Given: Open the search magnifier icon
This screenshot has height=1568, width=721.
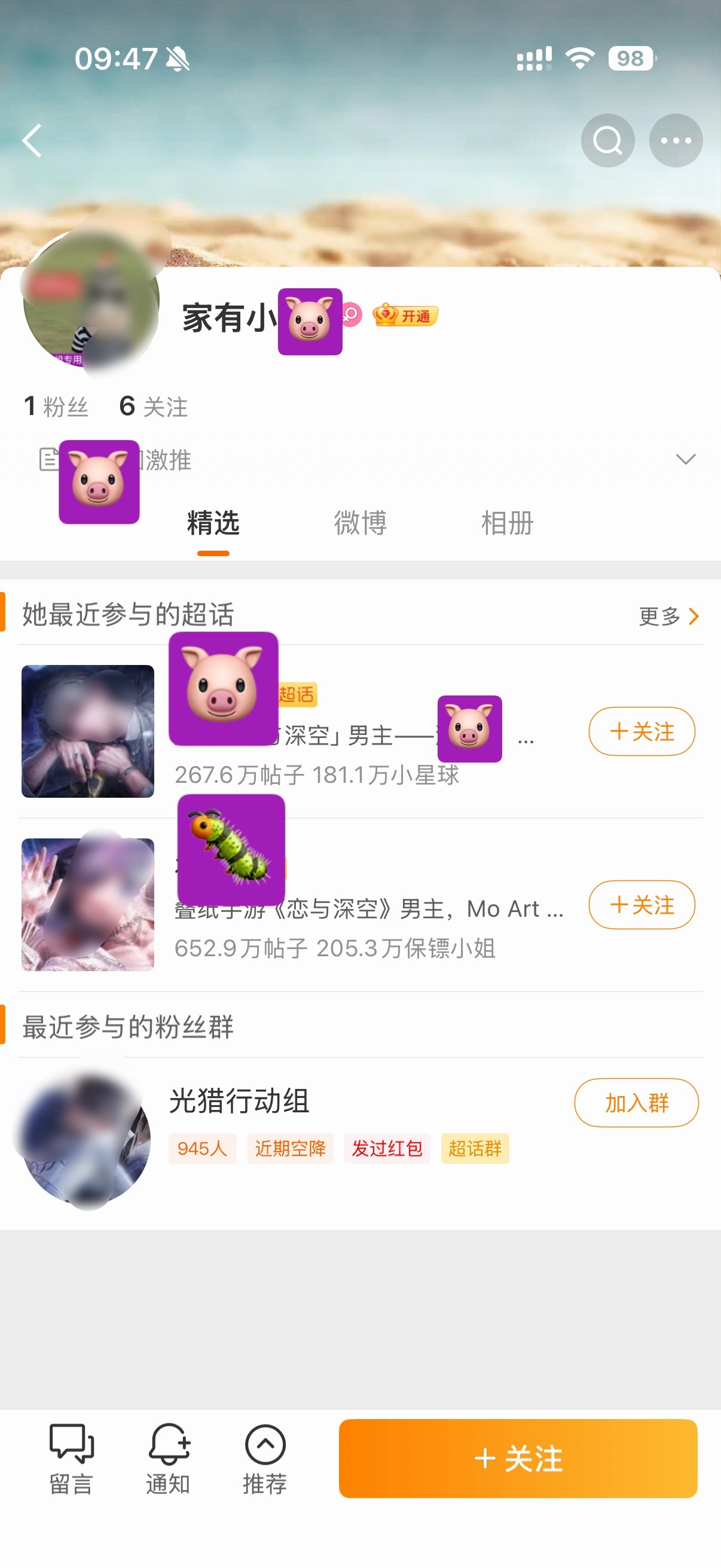Looking at the screenshot, I should tap(607, 140).
